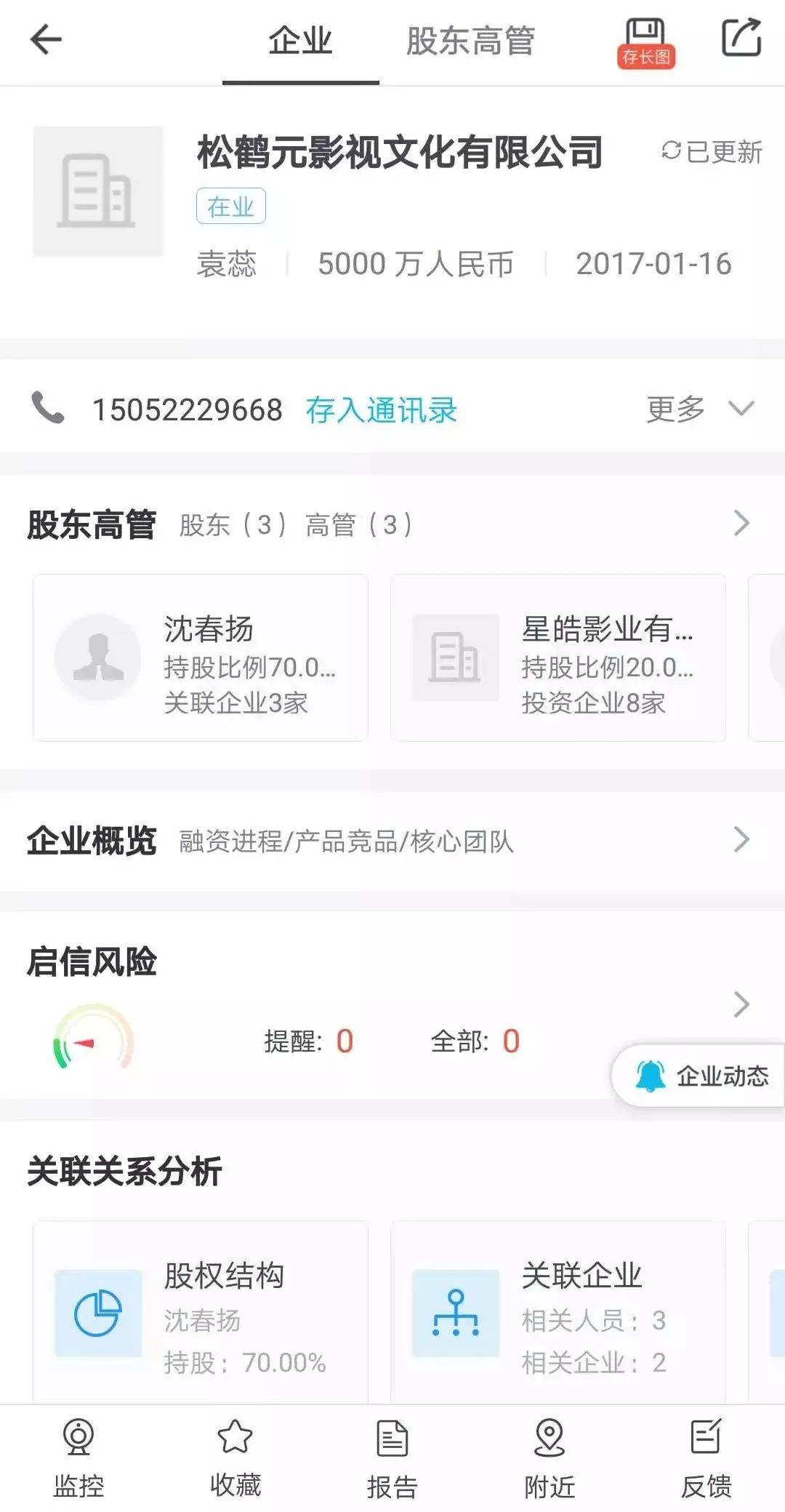This screenshot has height=1512, width=785.
Task: Select the 企业 tab
Action: coord(300,41)
